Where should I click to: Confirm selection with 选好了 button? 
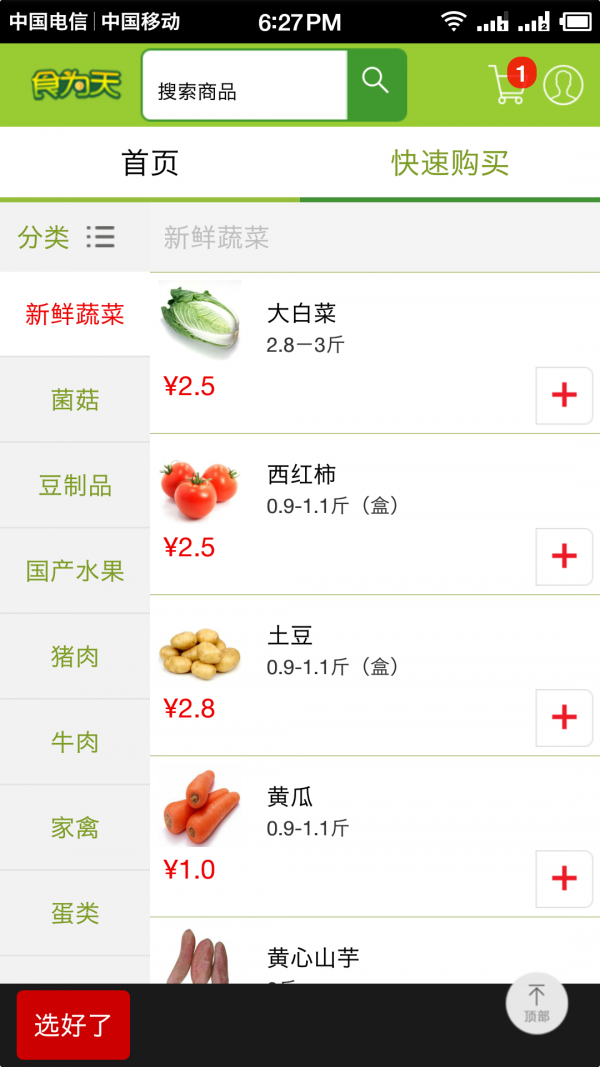point(73,1025)
